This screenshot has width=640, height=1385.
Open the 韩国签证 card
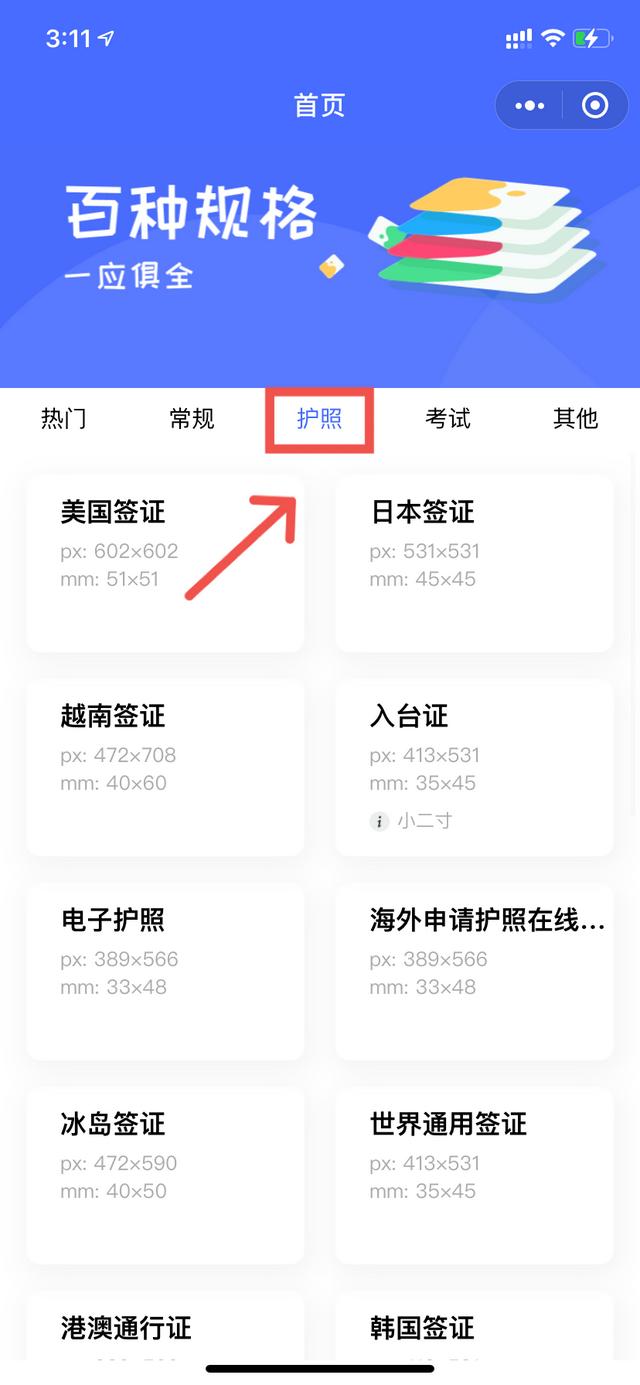pos(474,1325)
